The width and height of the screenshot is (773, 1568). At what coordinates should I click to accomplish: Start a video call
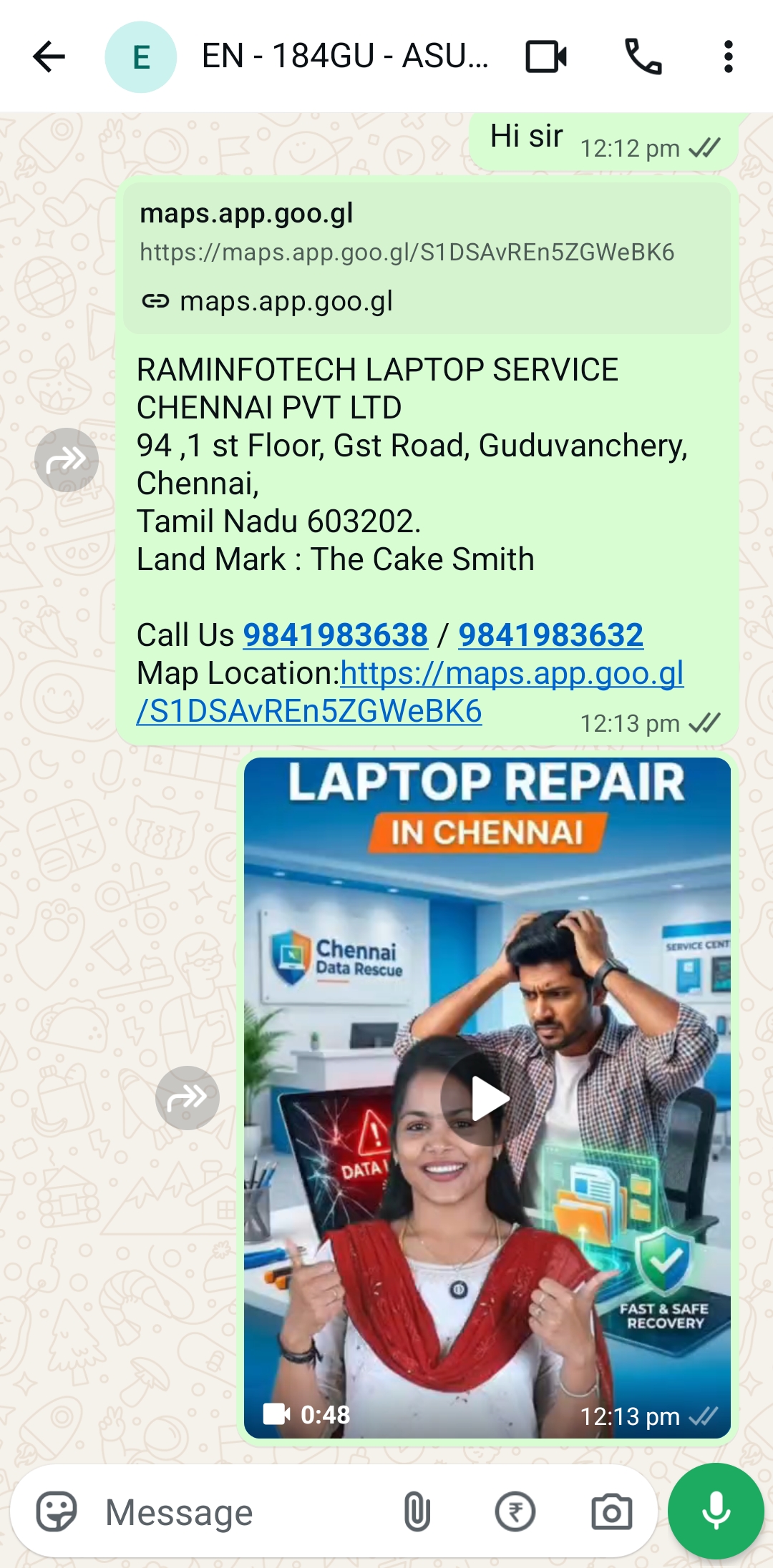click(546, 57)
